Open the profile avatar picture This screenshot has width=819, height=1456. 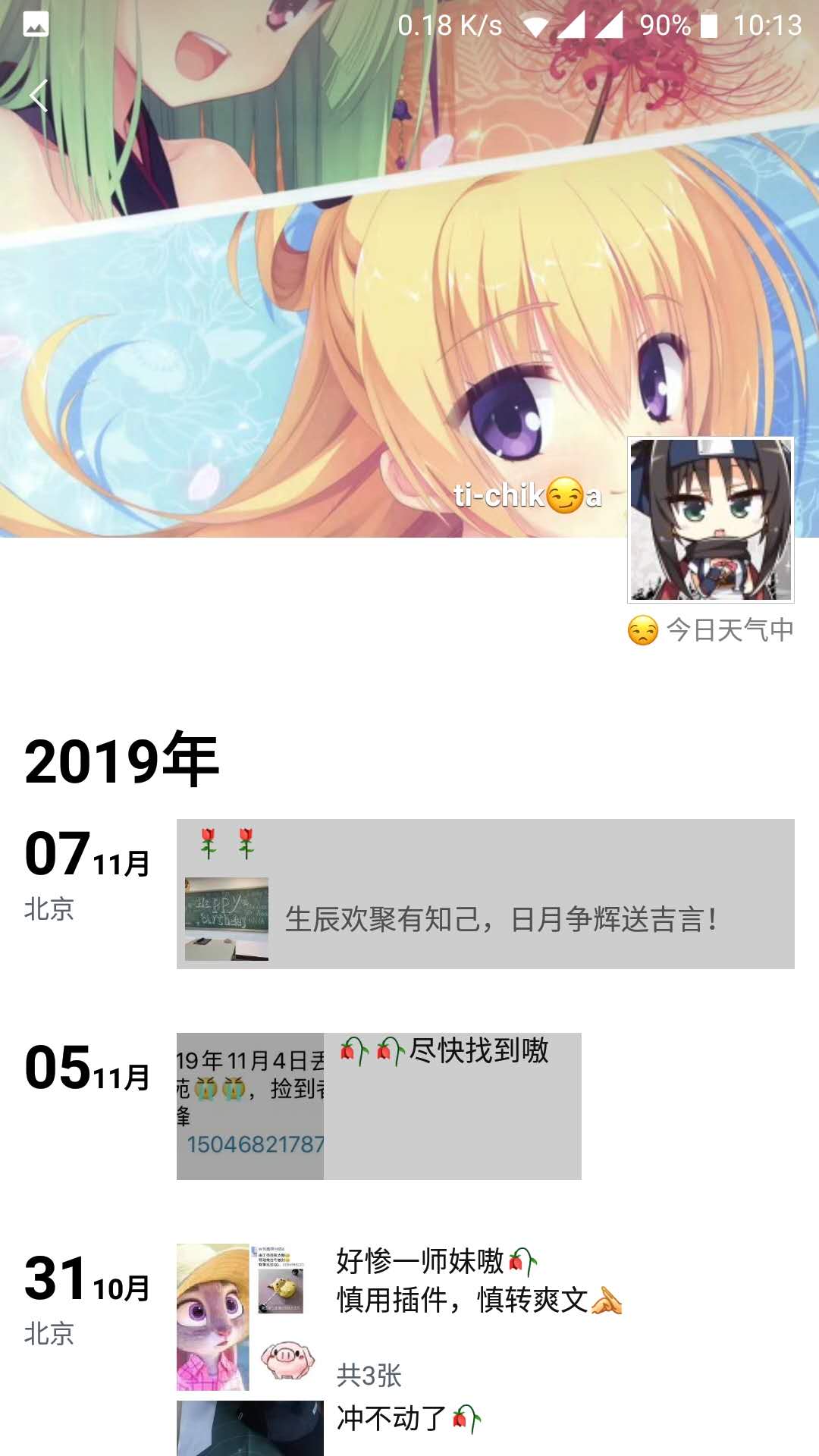[711, 520]
